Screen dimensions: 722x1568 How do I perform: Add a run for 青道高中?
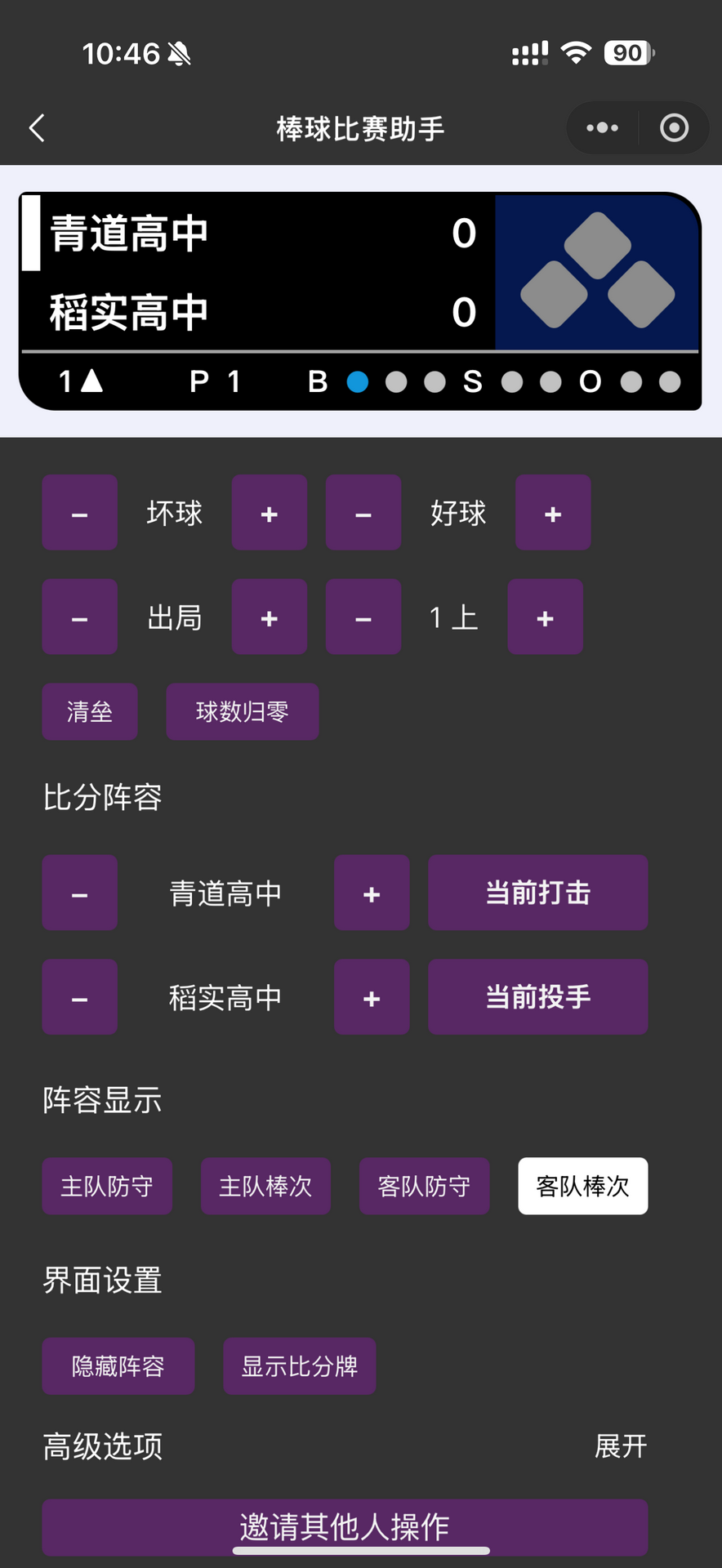371,893
